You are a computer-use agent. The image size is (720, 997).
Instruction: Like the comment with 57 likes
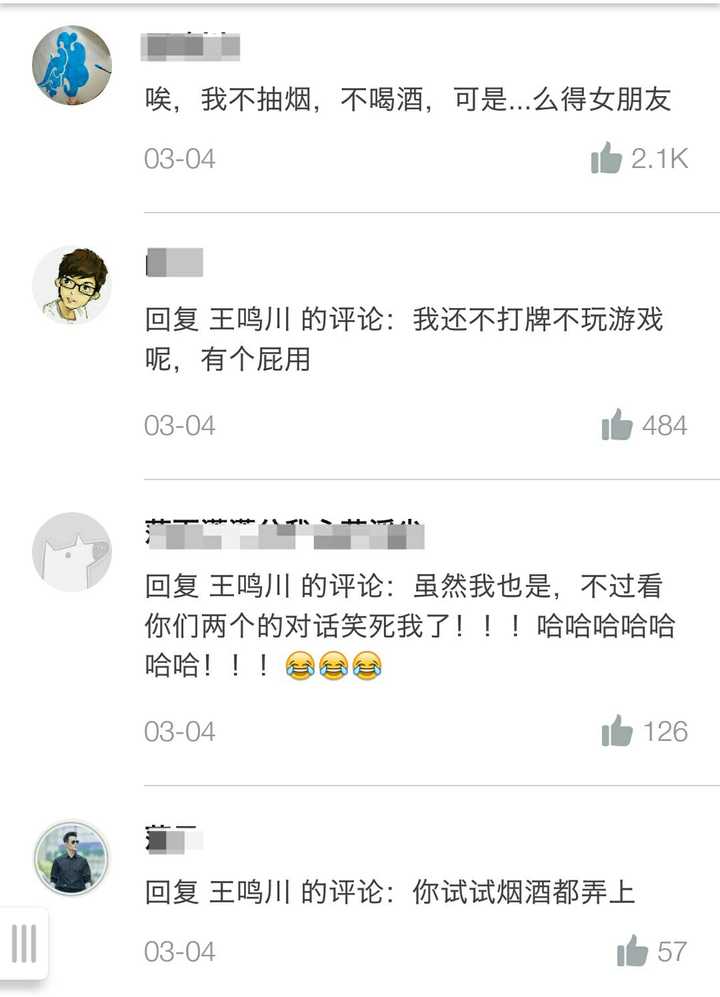(x=632, y=951)
